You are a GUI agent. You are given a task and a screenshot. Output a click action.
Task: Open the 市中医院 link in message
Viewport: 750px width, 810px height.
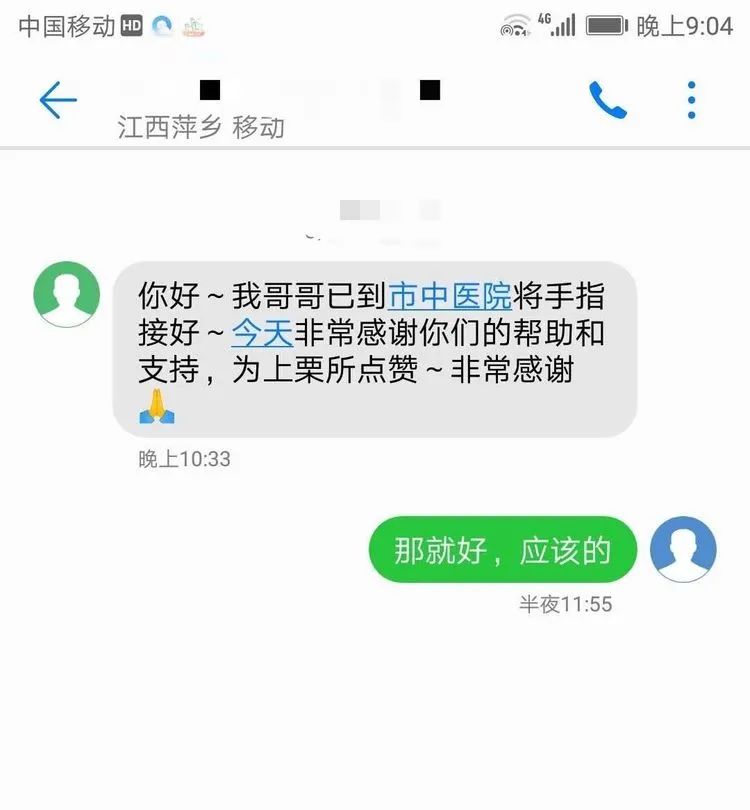tap(449, 296)
